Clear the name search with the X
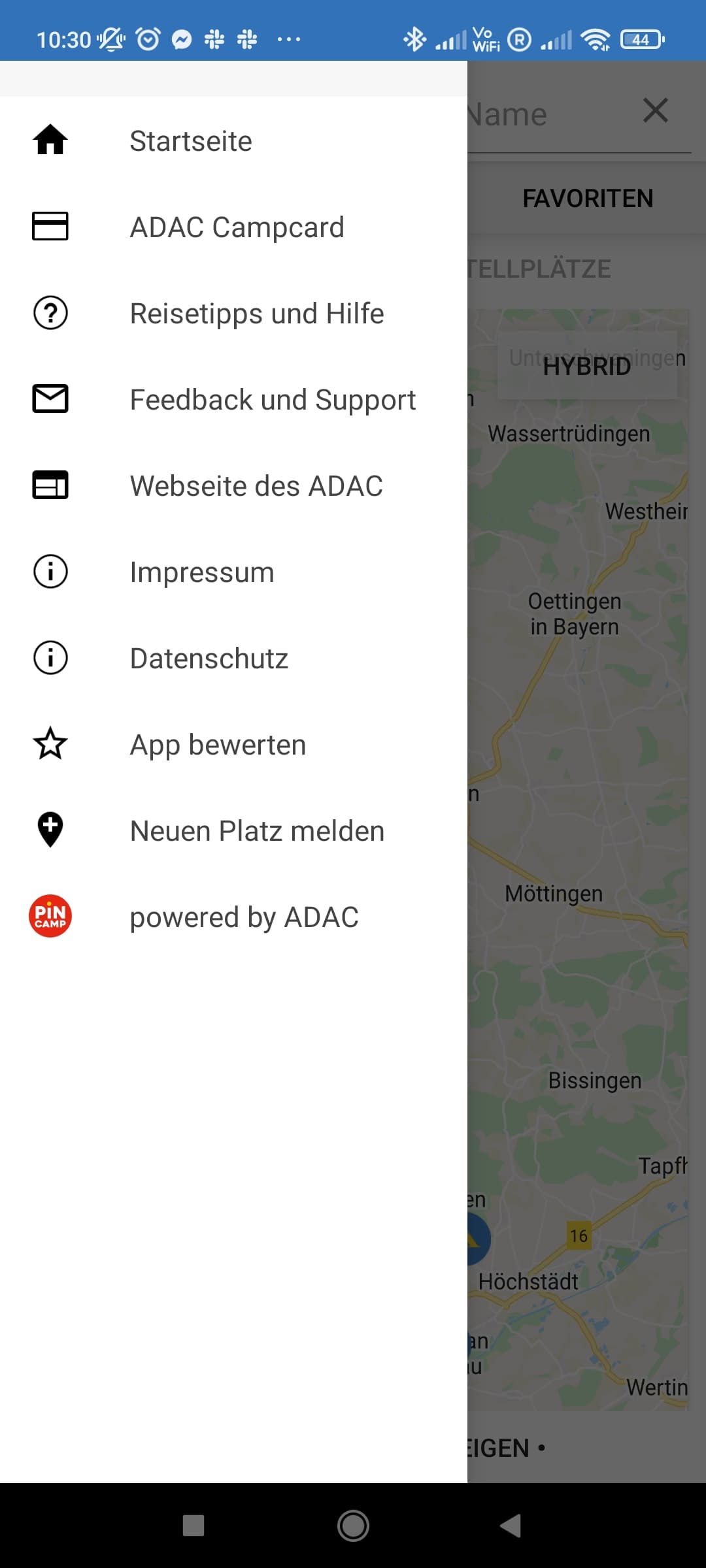This screenshot has width=706, height=1568. pyautogui.click(x=655, y=110)
